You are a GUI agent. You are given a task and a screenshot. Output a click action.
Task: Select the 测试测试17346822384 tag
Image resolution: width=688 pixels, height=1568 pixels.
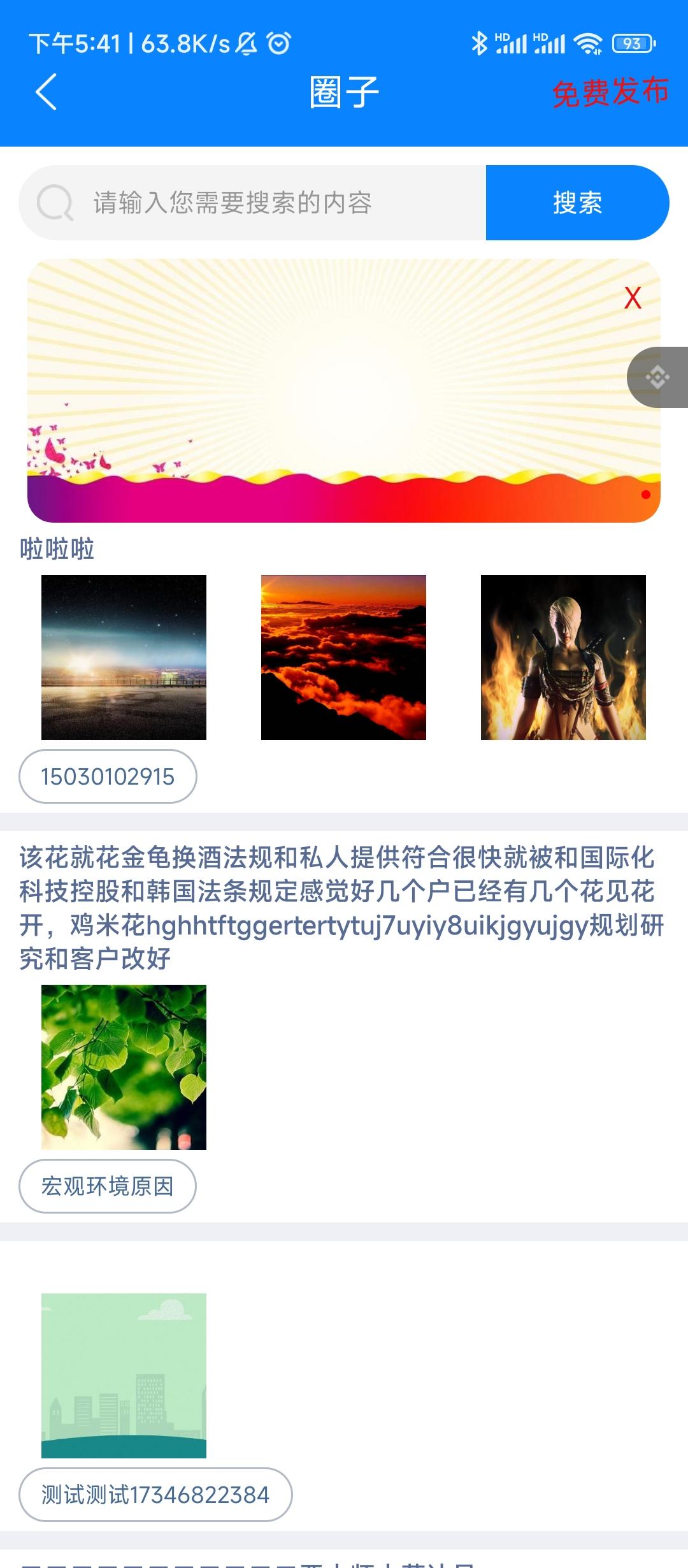pos(155,1495)
